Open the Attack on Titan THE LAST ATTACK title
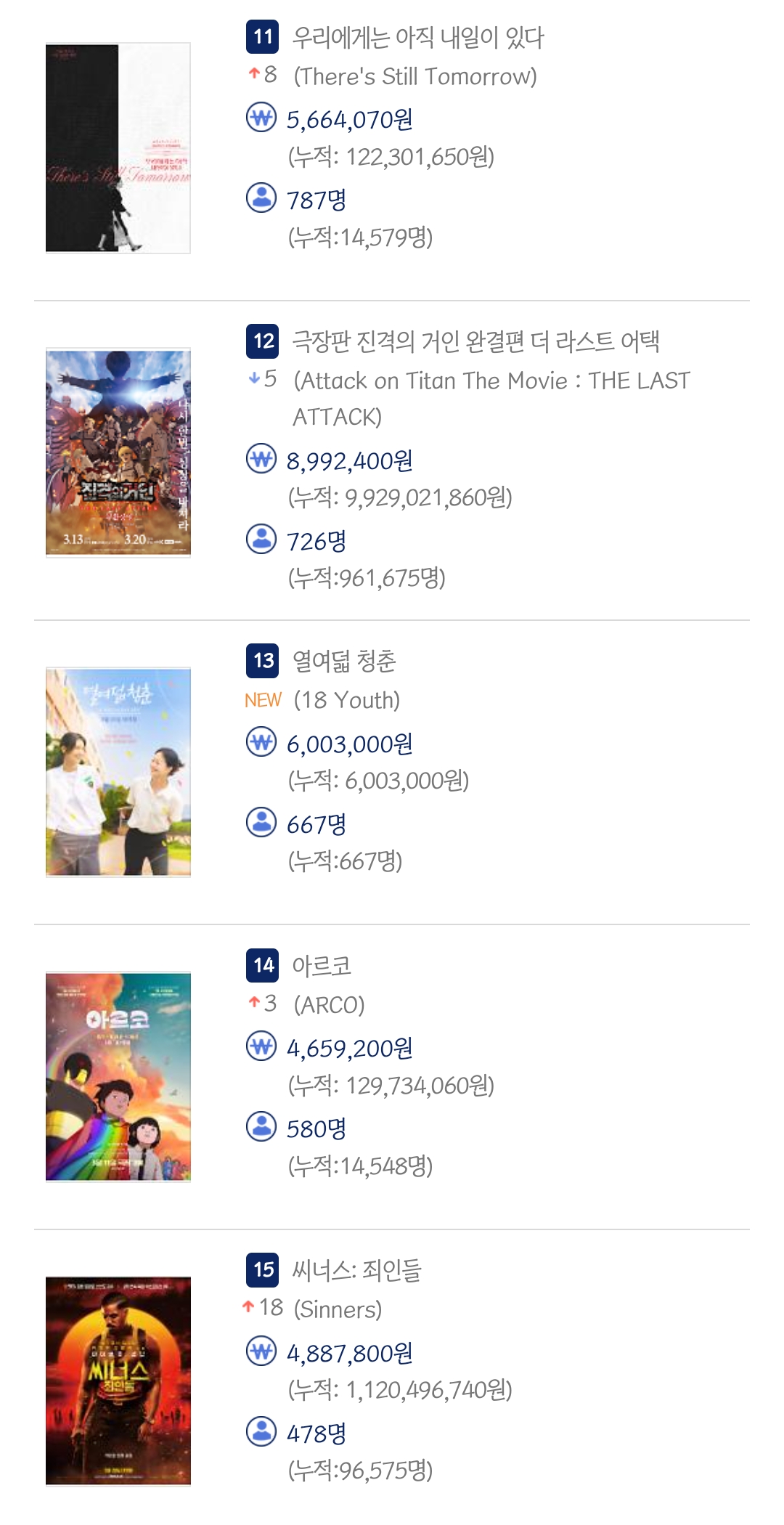The height and width of the screenshot is (1525, 784). pyautogui.click(x=475, y=341)
